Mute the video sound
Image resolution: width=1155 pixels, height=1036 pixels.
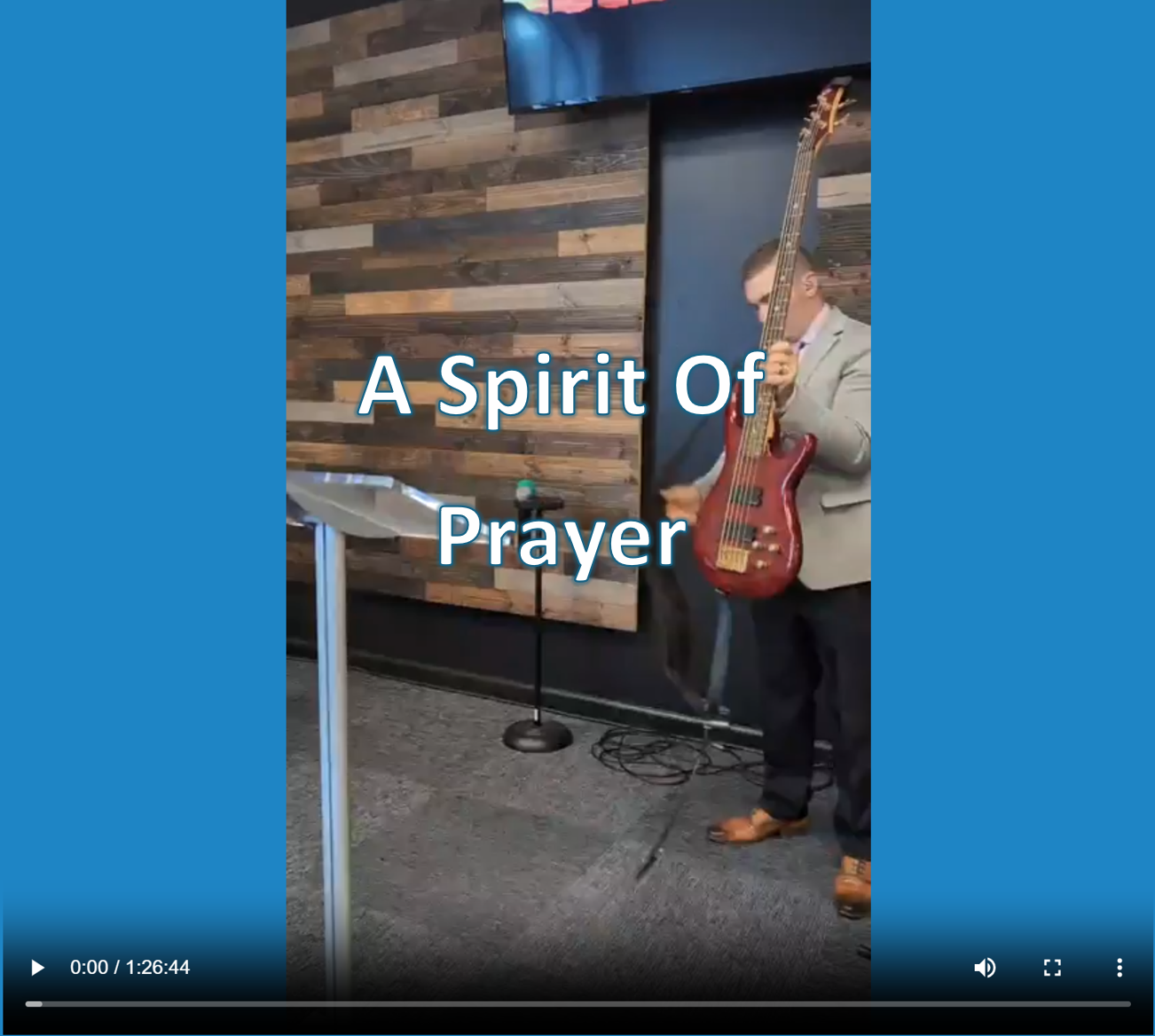coord(985,968)
